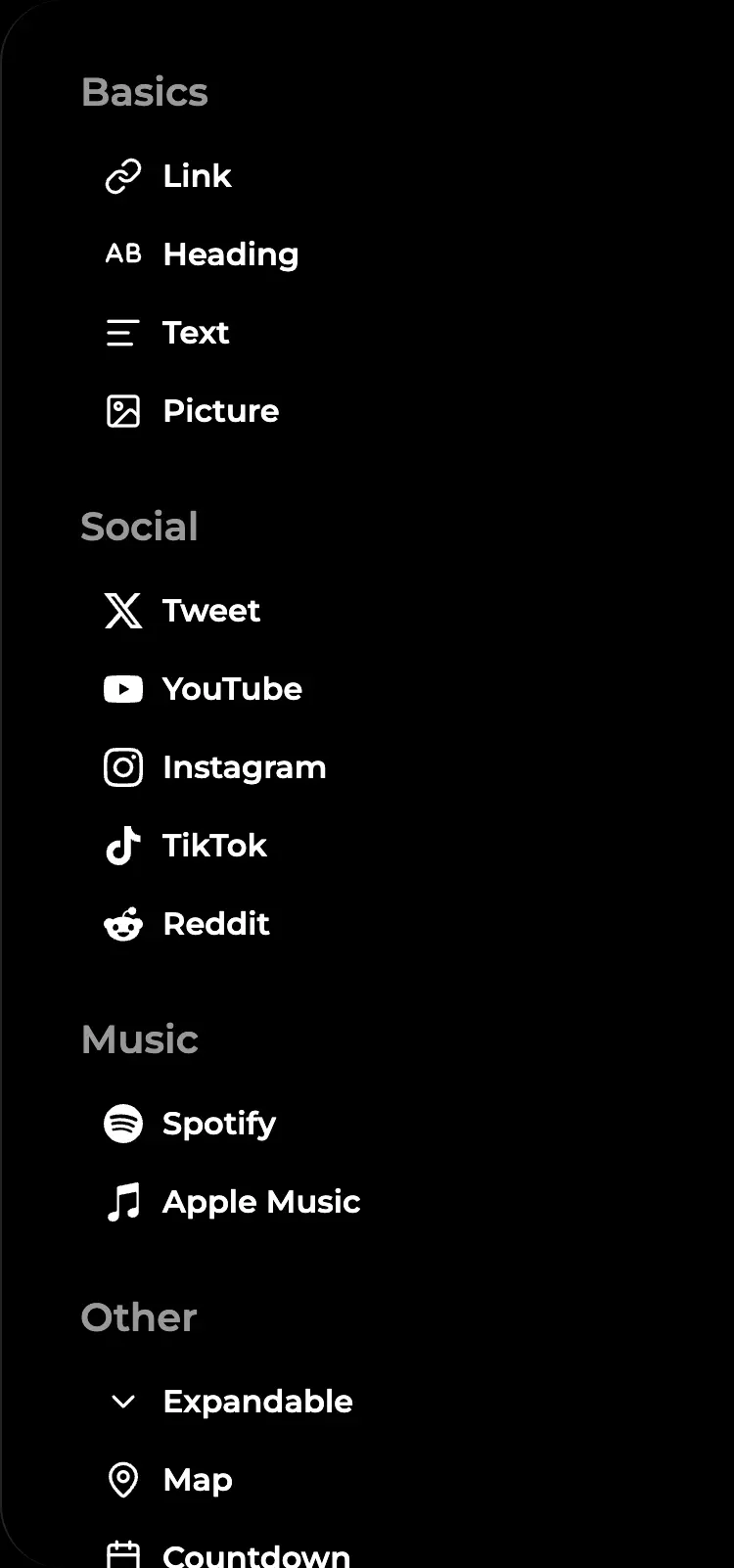
Task: Click the TikTok music note icon
Action: [x=122, y=846]
